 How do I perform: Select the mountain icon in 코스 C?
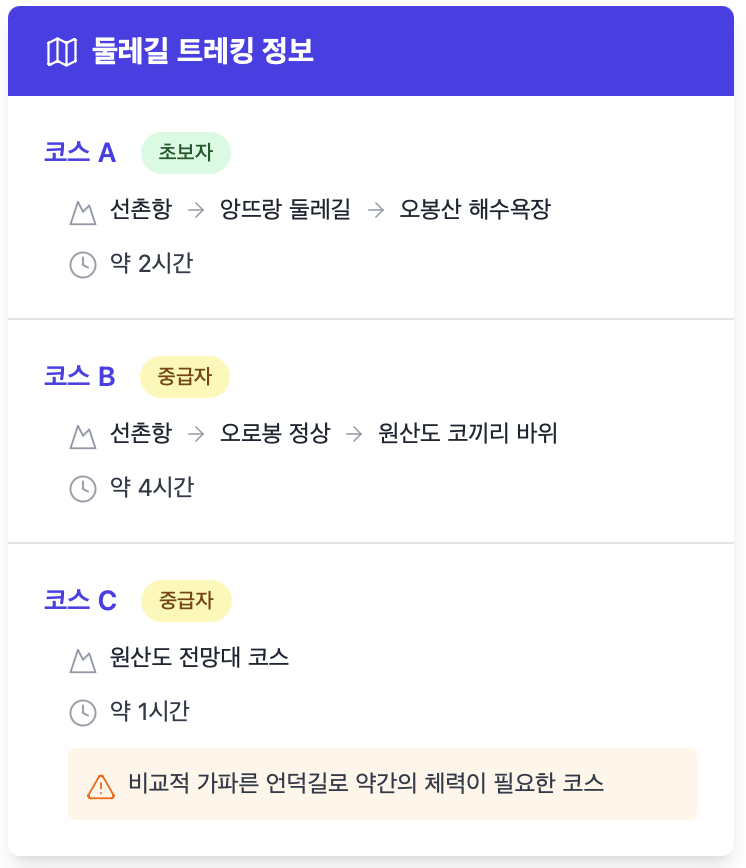[83, 658]
